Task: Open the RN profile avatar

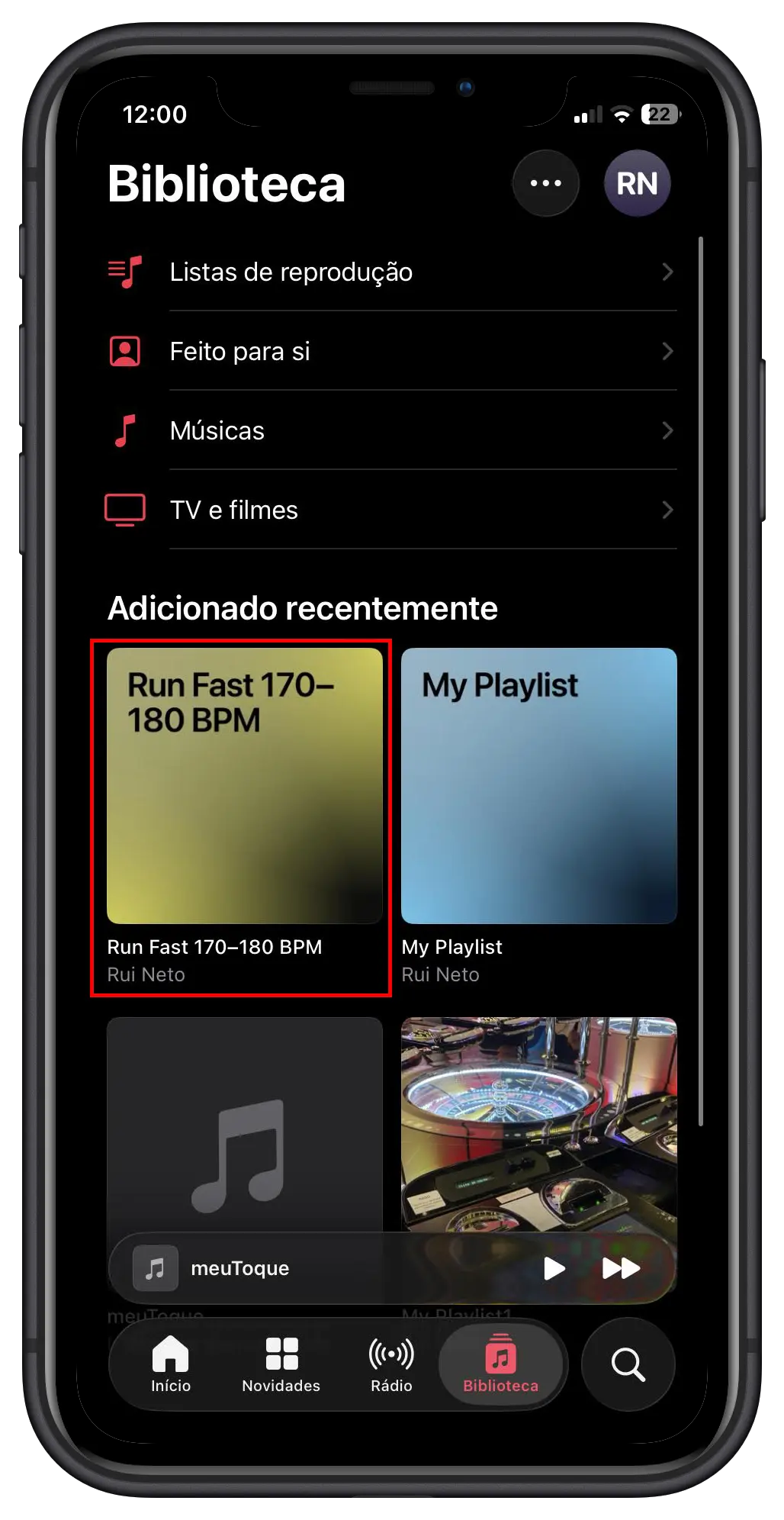Action: pyautogui.click(x=637, y=183)
